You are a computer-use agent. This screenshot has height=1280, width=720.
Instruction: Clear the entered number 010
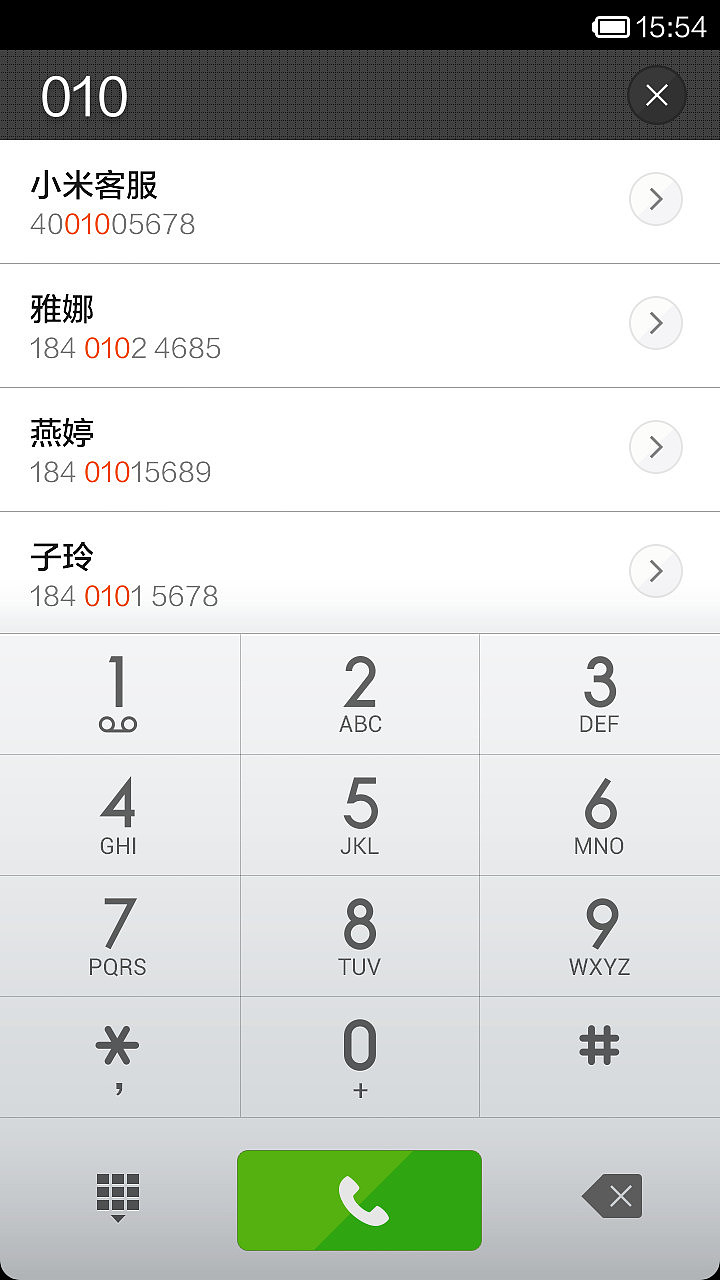[x=656, y=95]
